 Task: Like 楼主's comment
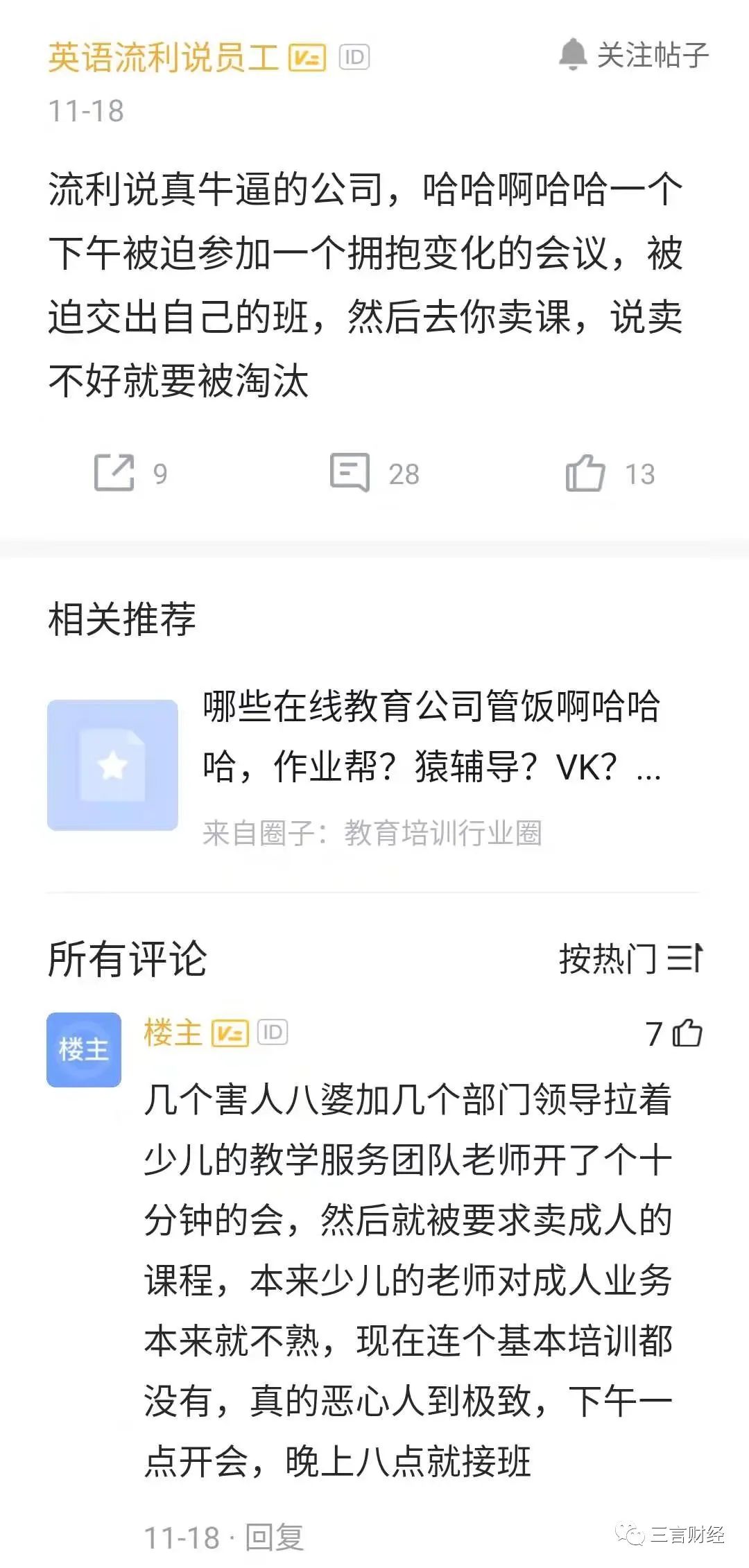click(x=687, y=1033)
